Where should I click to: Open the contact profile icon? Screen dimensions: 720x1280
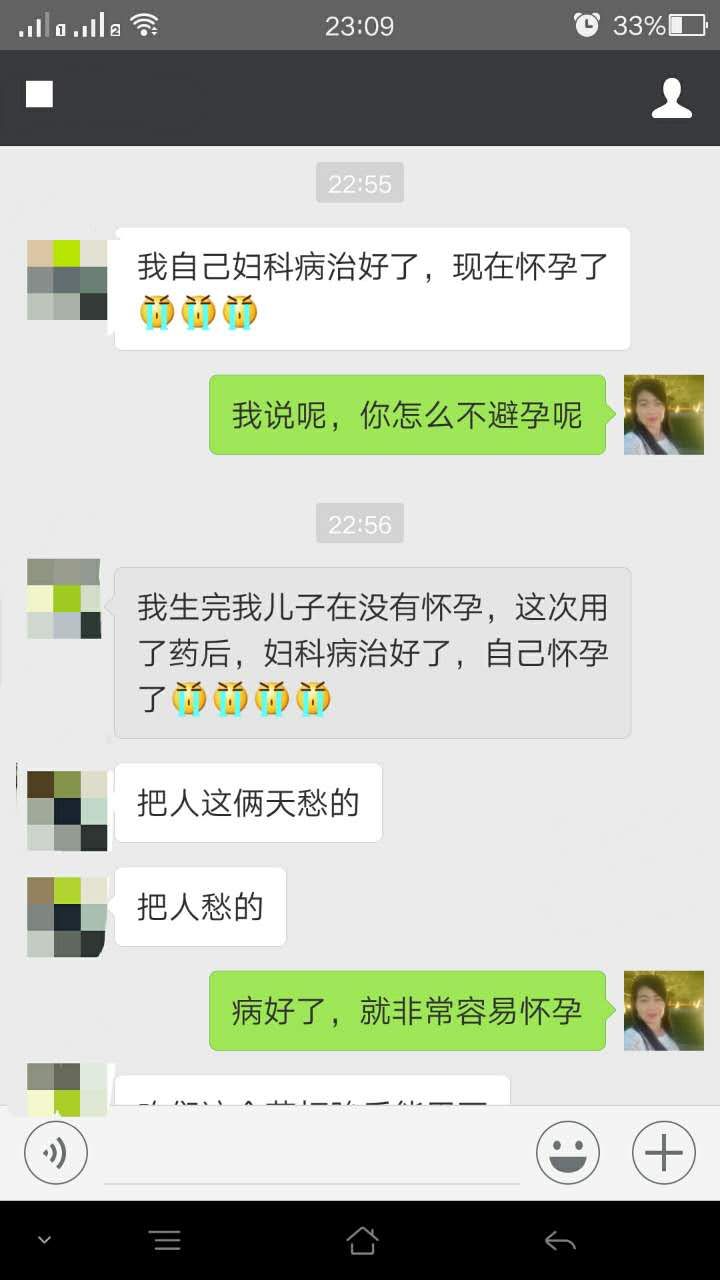coord(671,97)
